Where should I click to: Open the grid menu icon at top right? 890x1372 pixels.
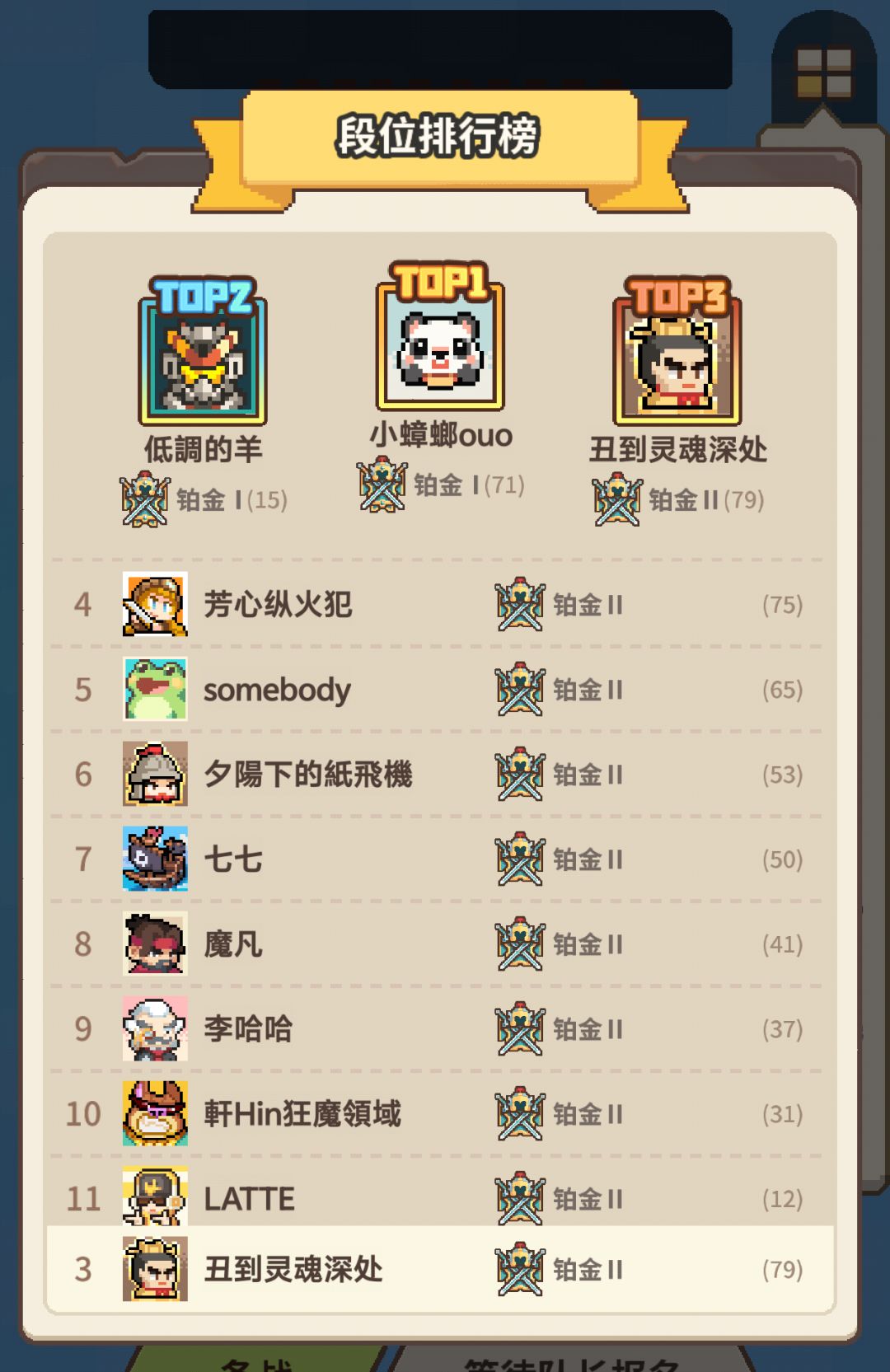tap(824, 73)
